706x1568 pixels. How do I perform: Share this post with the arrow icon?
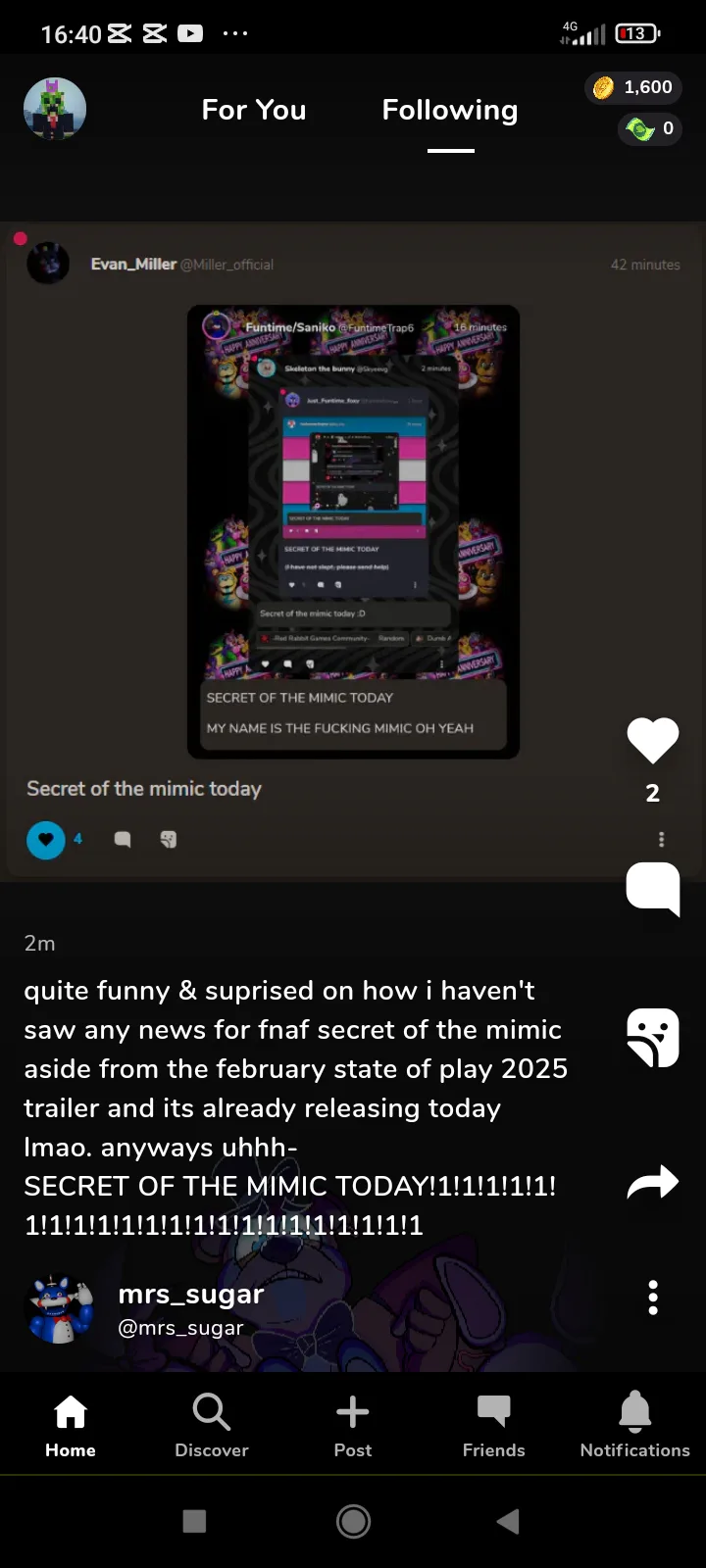click(x=653, y=1182)
